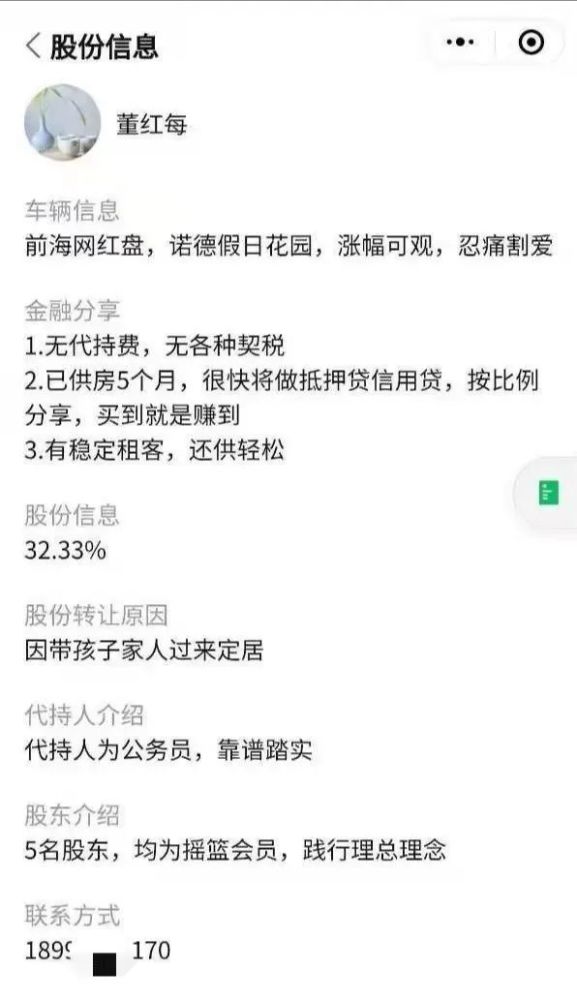This screenshot has height=1000, width=577.
Task: Open 董红每's profile avatar
Action: pyautogui.click(x=62, y=122)
